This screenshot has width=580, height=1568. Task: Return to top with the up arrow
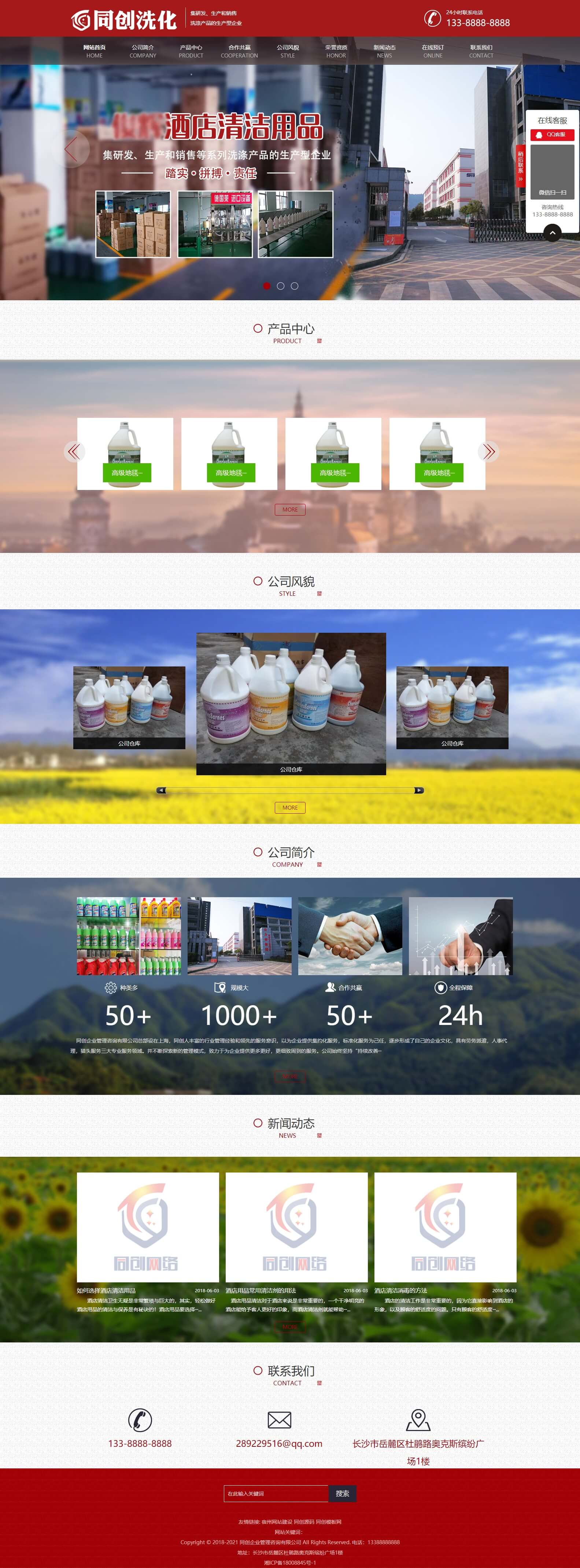pos(552,233)
